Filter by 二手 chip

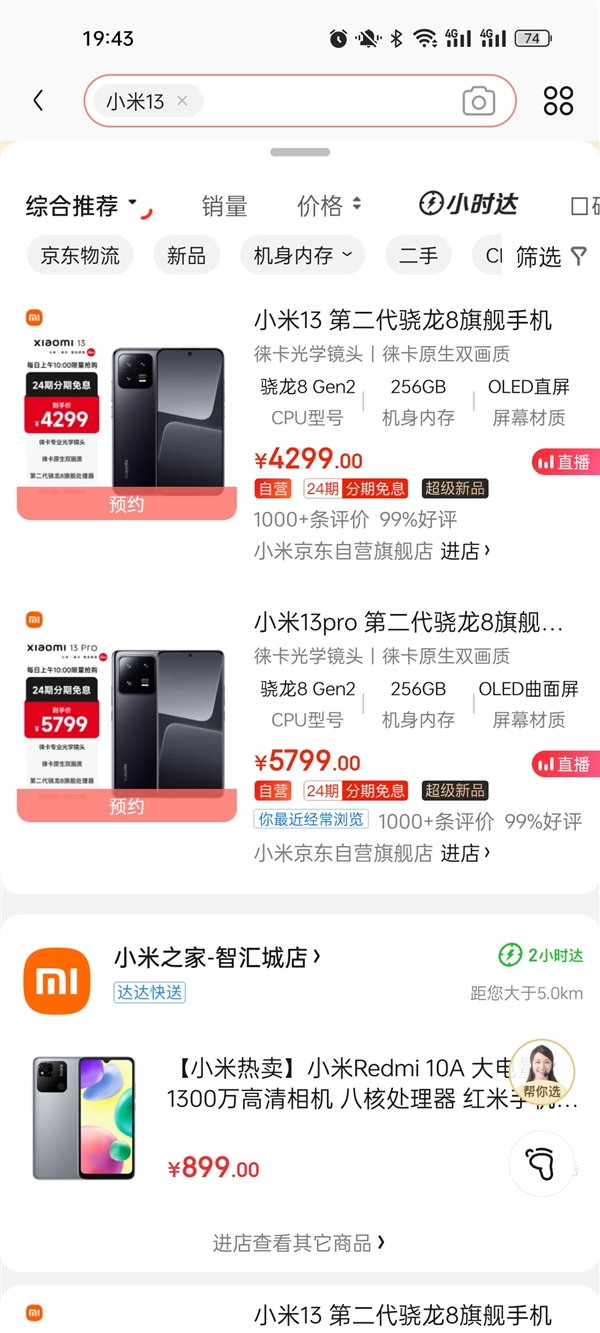pos(418,256)
